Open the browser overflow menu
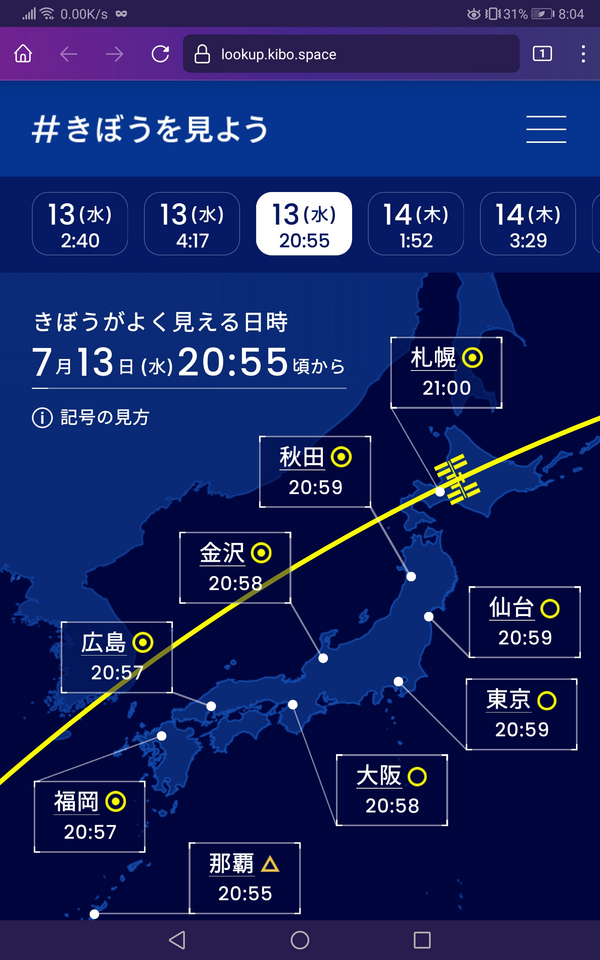This screenshot has height=960, width=600. point(582,54)
